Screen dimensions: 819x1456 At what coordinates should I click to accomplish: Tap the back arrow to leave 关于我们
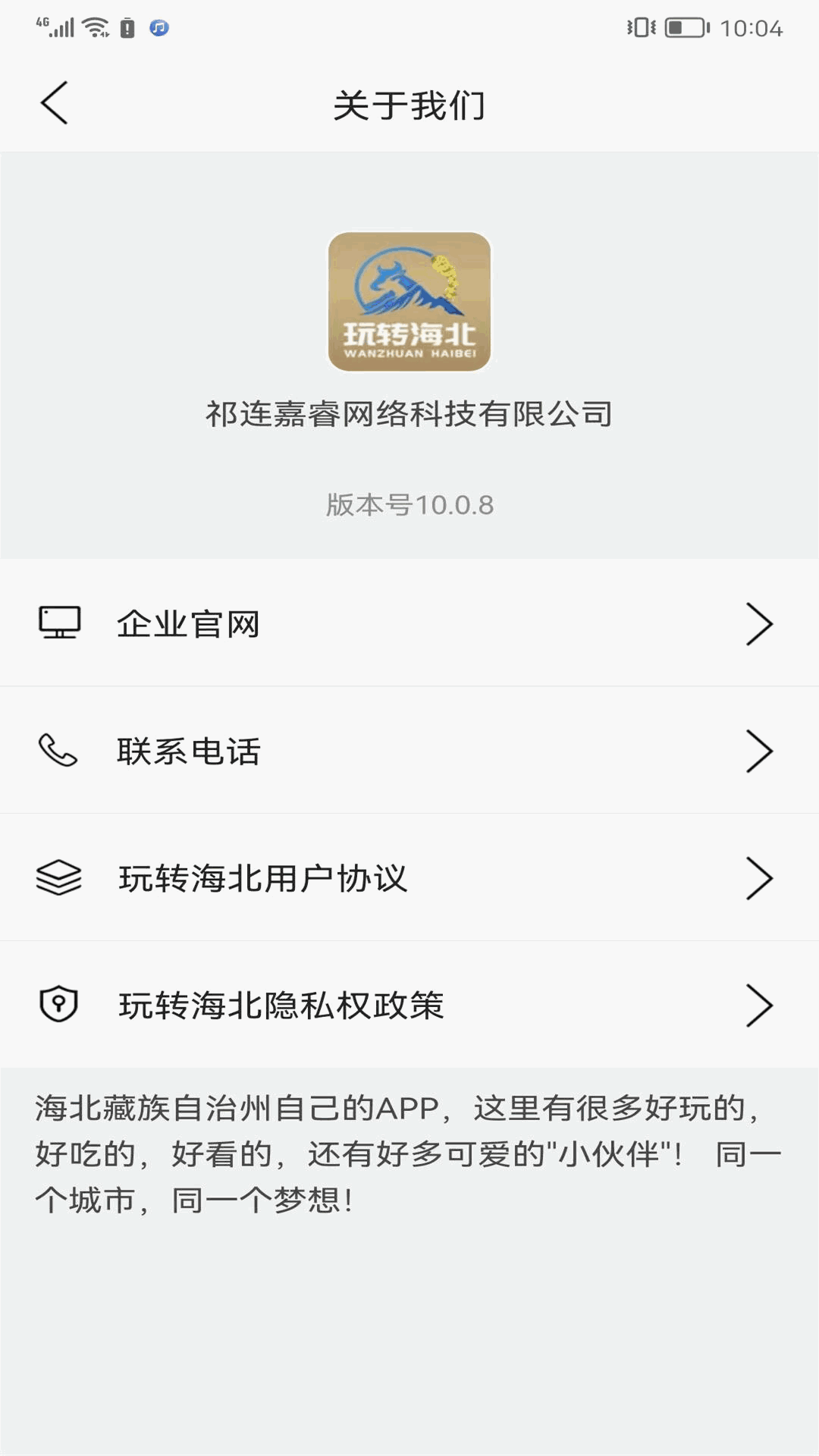[55, 104]
